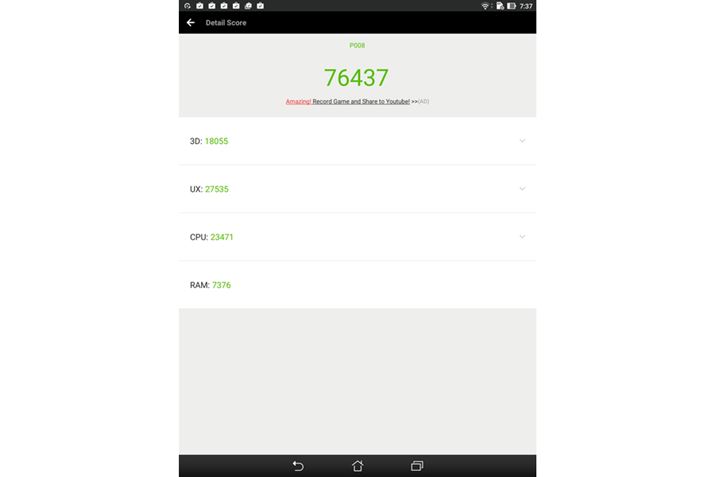
Task: Go back from Detail Score
Action: [x=190, y=22]
